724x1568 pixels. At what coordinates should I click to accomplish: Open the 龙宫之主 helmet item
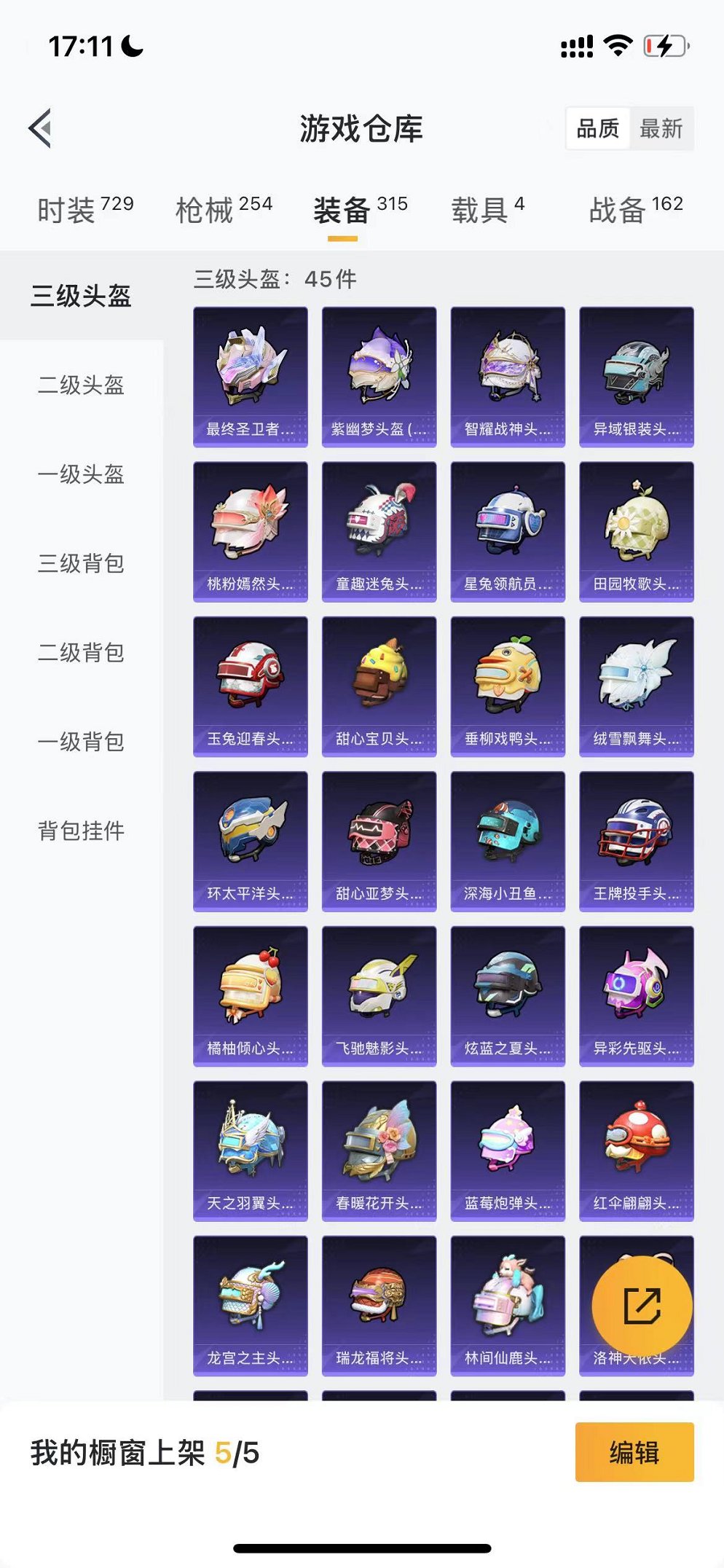[251, 1306]
